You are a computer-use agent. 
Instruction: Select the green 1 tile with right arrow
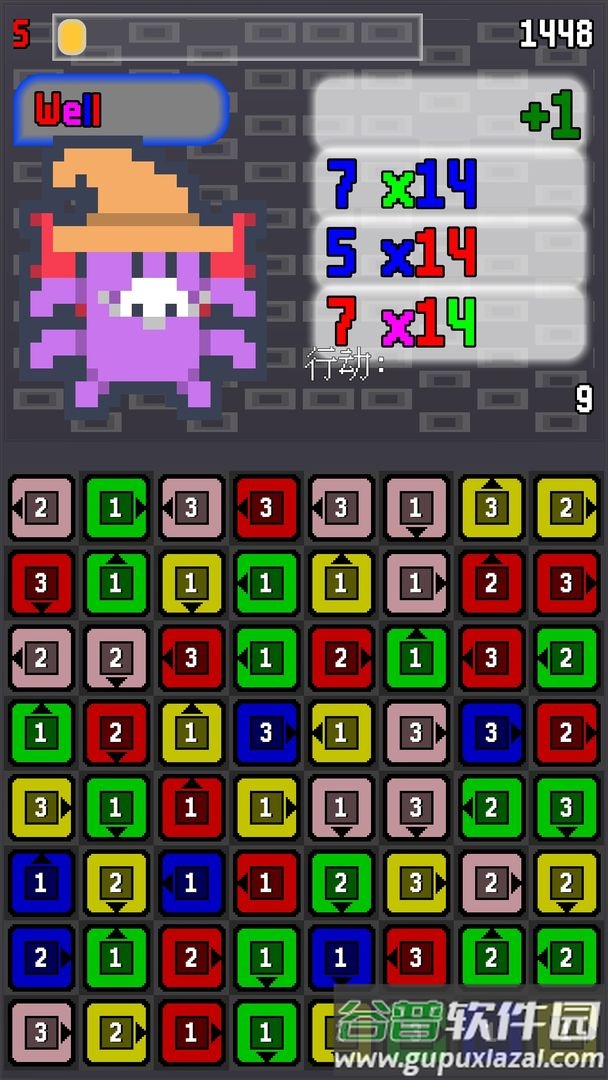tap(116, 508)
